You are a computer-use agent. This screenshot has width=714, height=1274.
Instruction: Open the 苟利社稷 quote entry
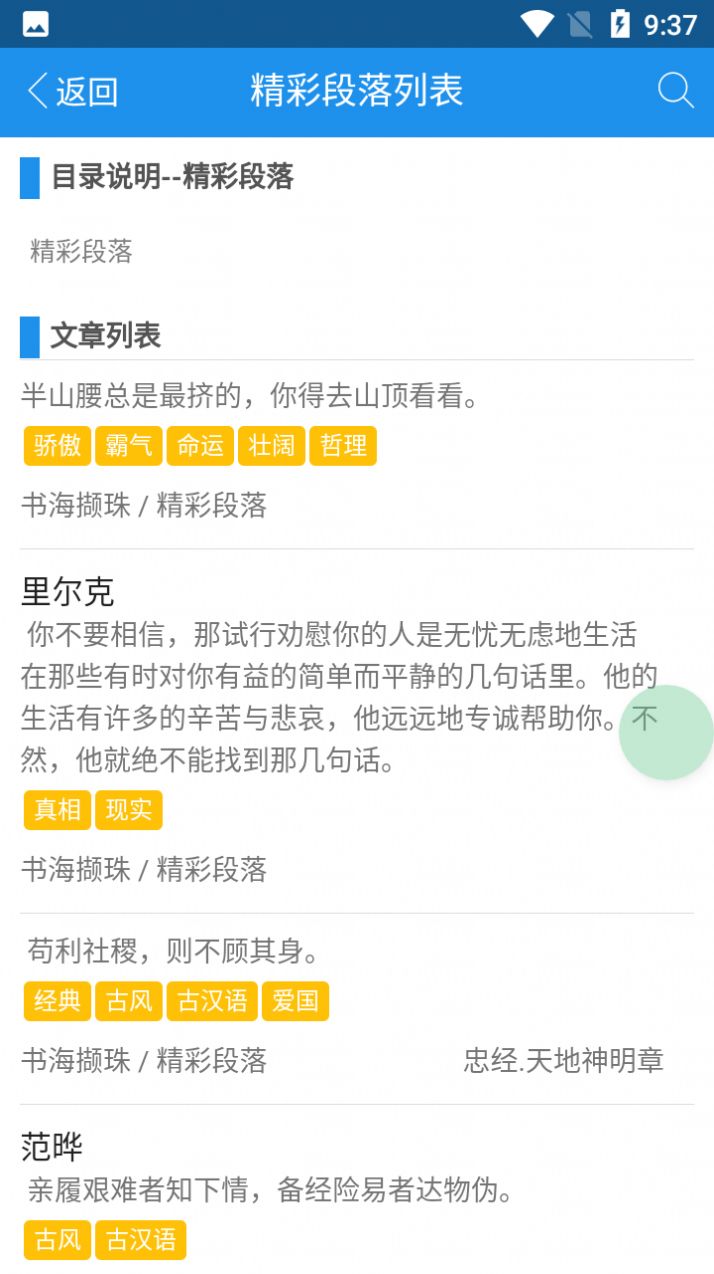(x=174, y=951)
